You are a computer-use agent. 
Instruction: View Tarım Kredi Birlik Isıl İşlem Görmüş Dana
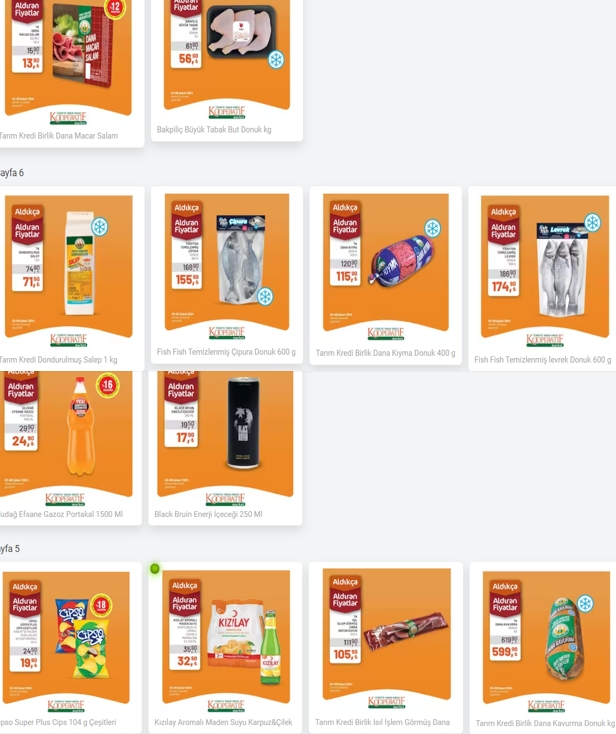[385, 638]
